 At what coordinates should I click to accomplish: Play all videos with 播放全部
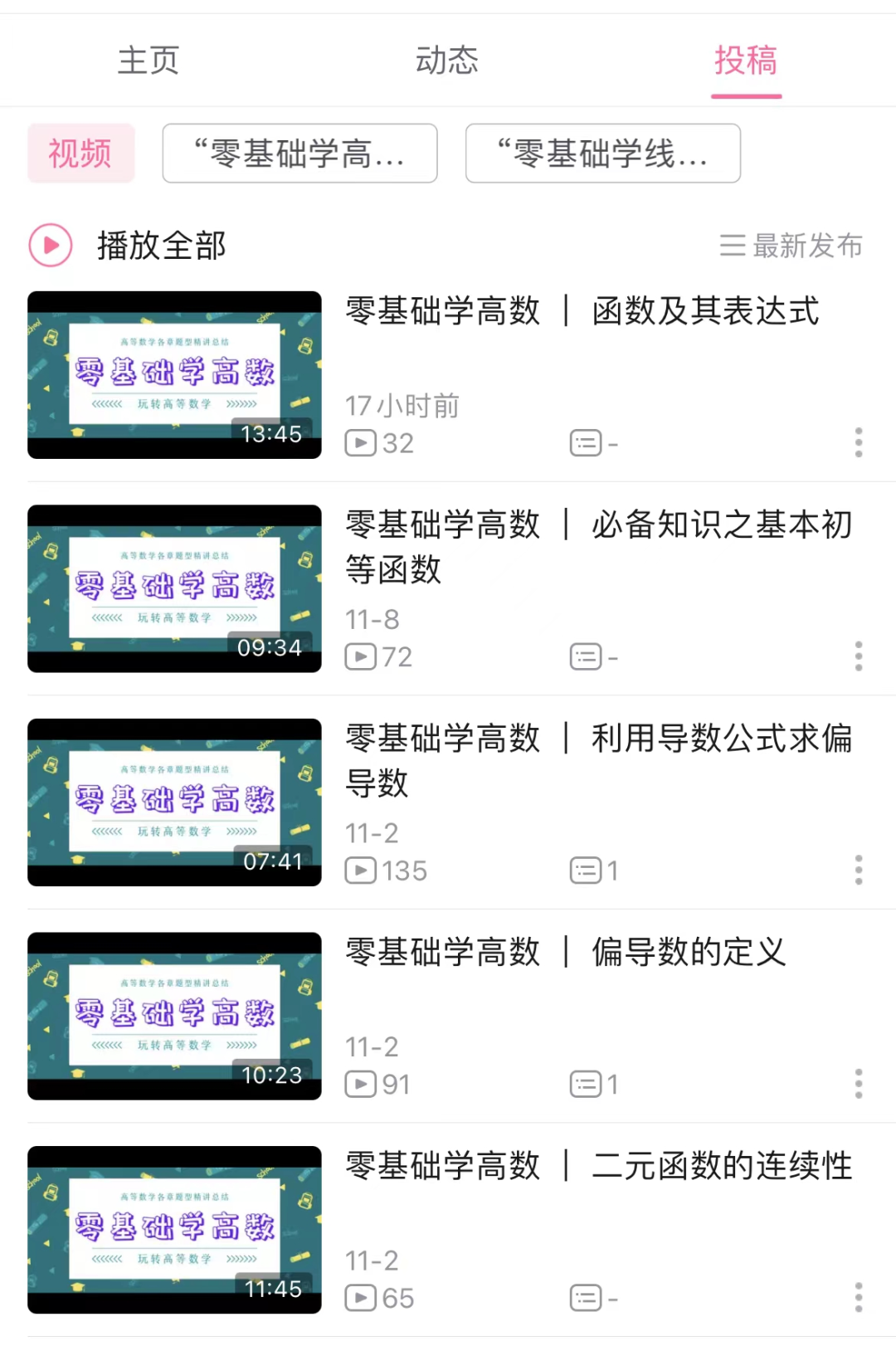click(x=129, y=246)
